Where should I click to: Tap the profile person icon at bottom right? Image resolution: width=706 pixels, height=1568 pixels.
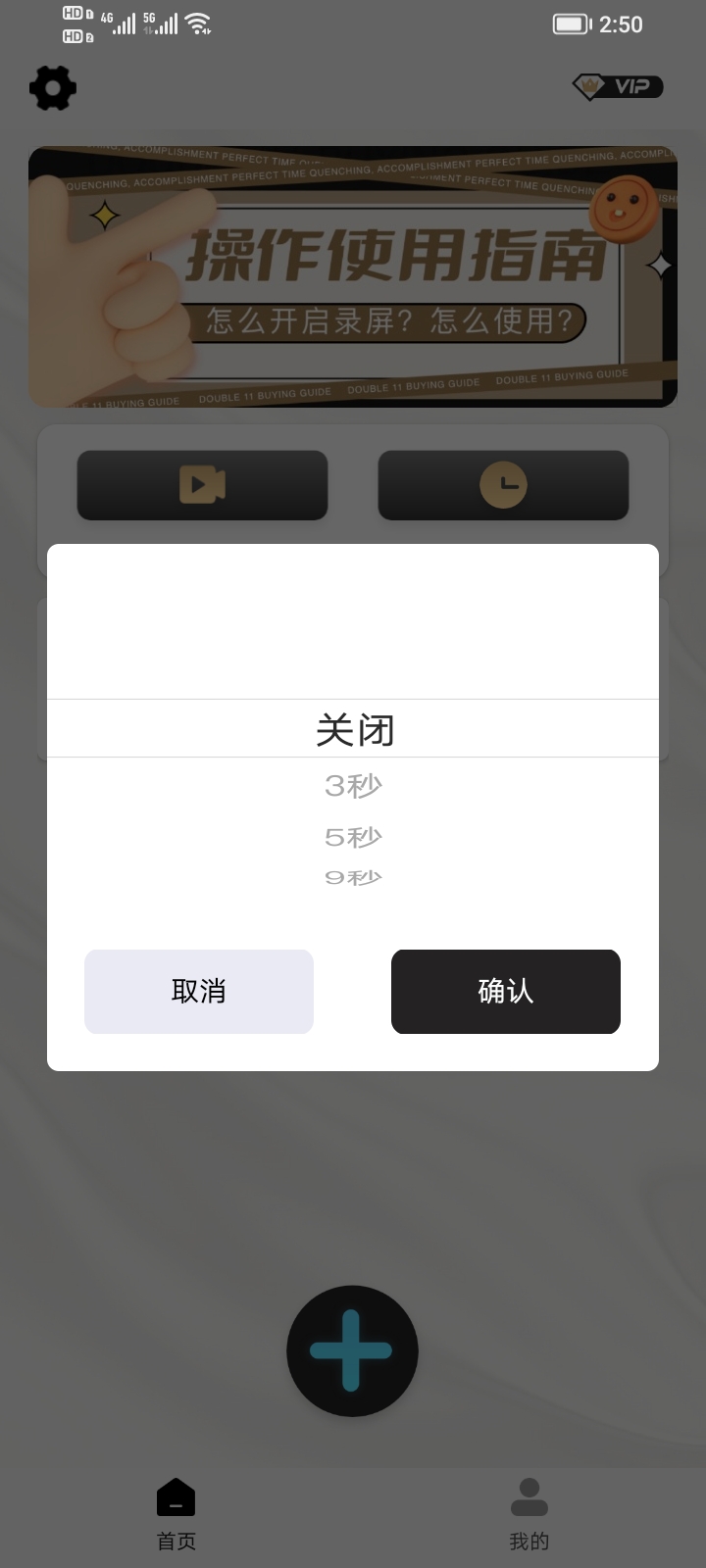coord(529,1494)
